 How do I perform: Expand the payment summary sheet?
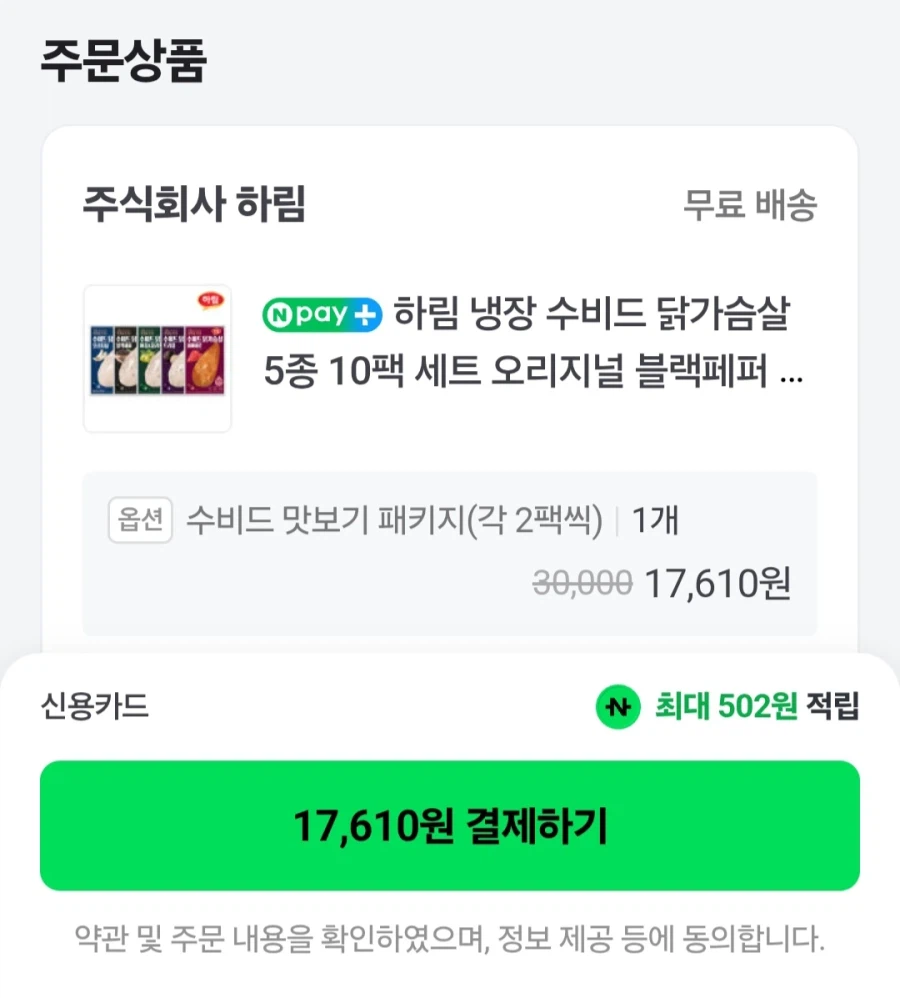(x=450, y=663)
